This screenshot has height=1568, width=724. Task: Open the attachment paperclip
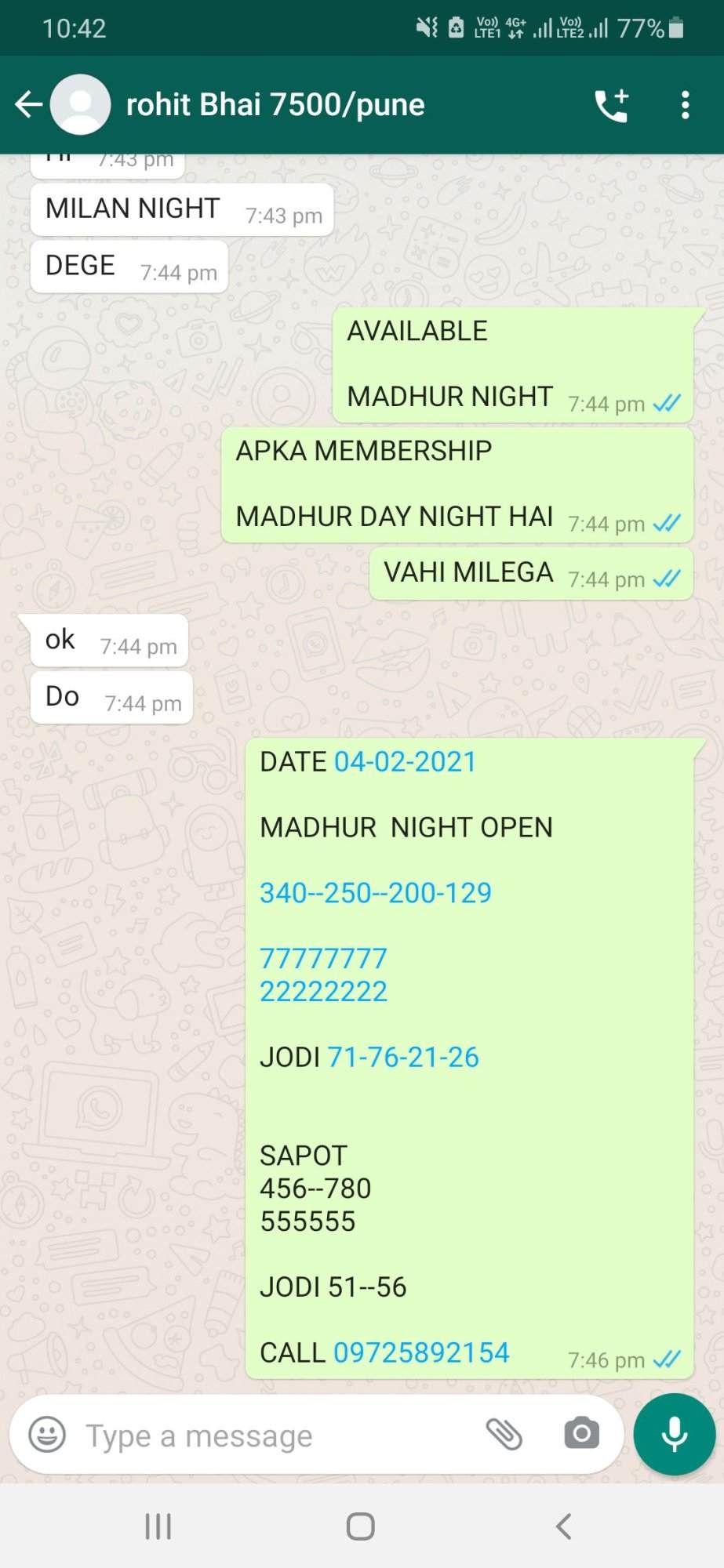[504, 1435]
